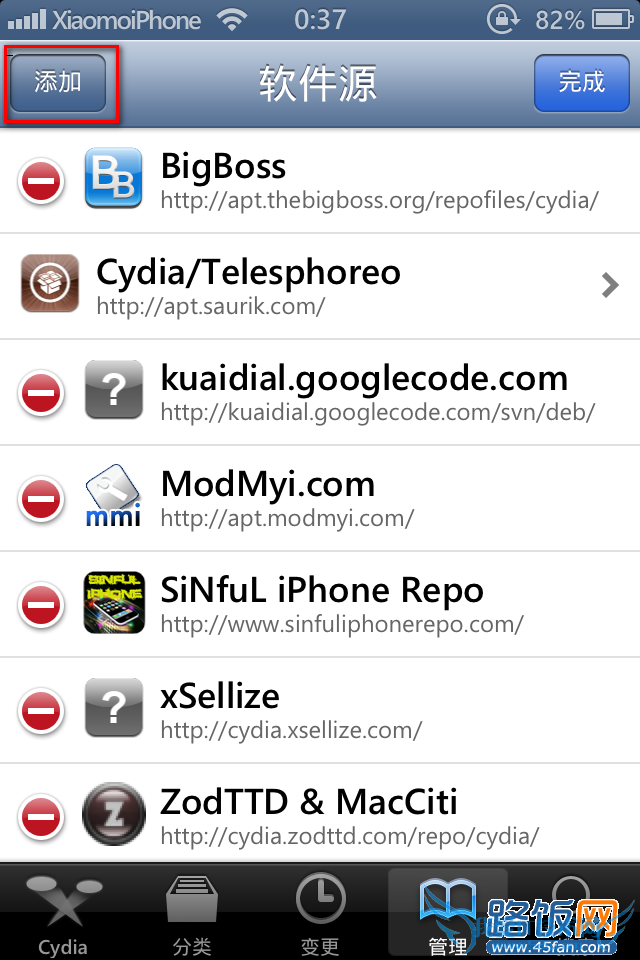Select the 管理 manage tab
Screen dimensions: 640x960
click(447, 914)
